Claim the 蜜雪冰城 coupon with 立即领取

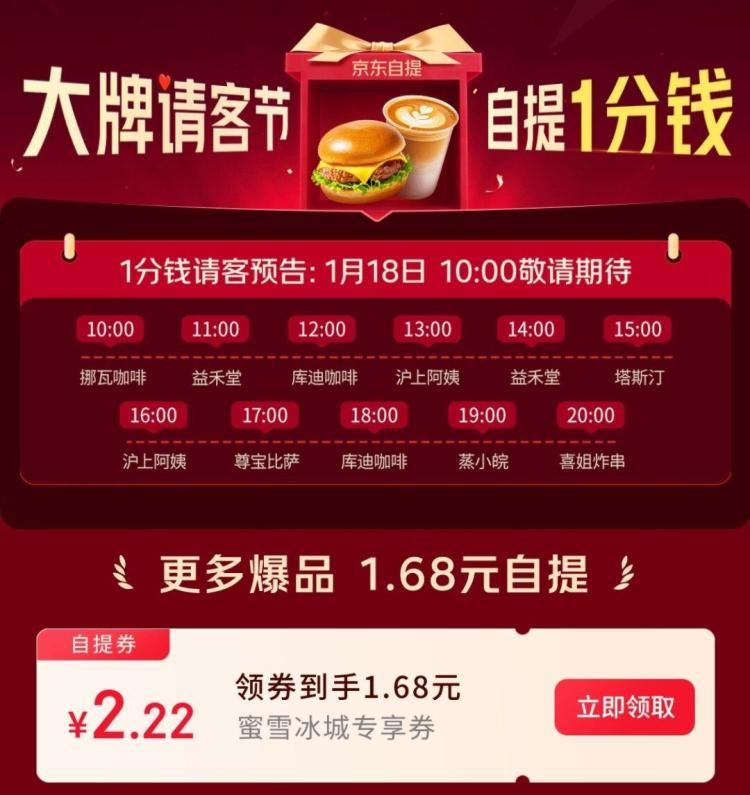(625, 708)
